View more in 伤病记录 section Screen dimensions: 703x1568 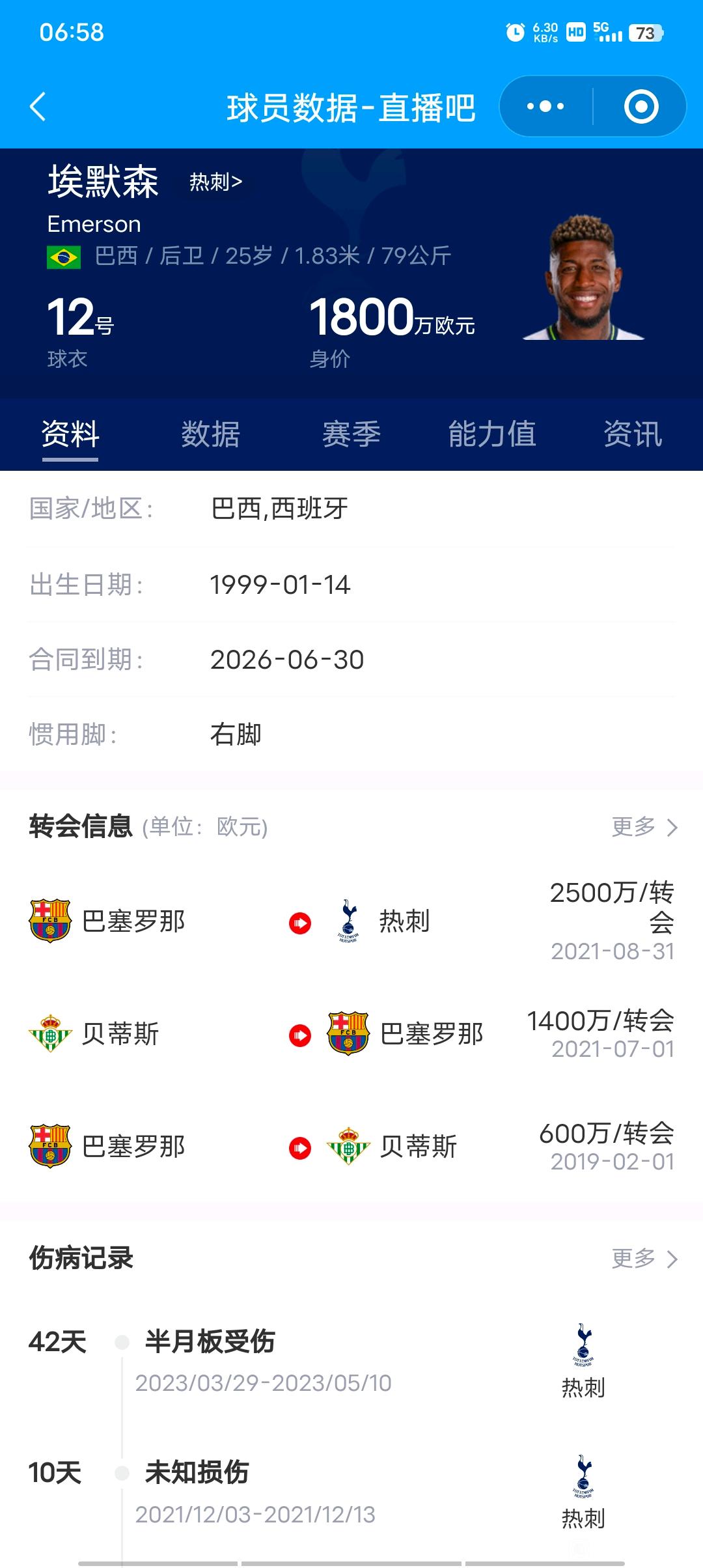(645, 1259)
